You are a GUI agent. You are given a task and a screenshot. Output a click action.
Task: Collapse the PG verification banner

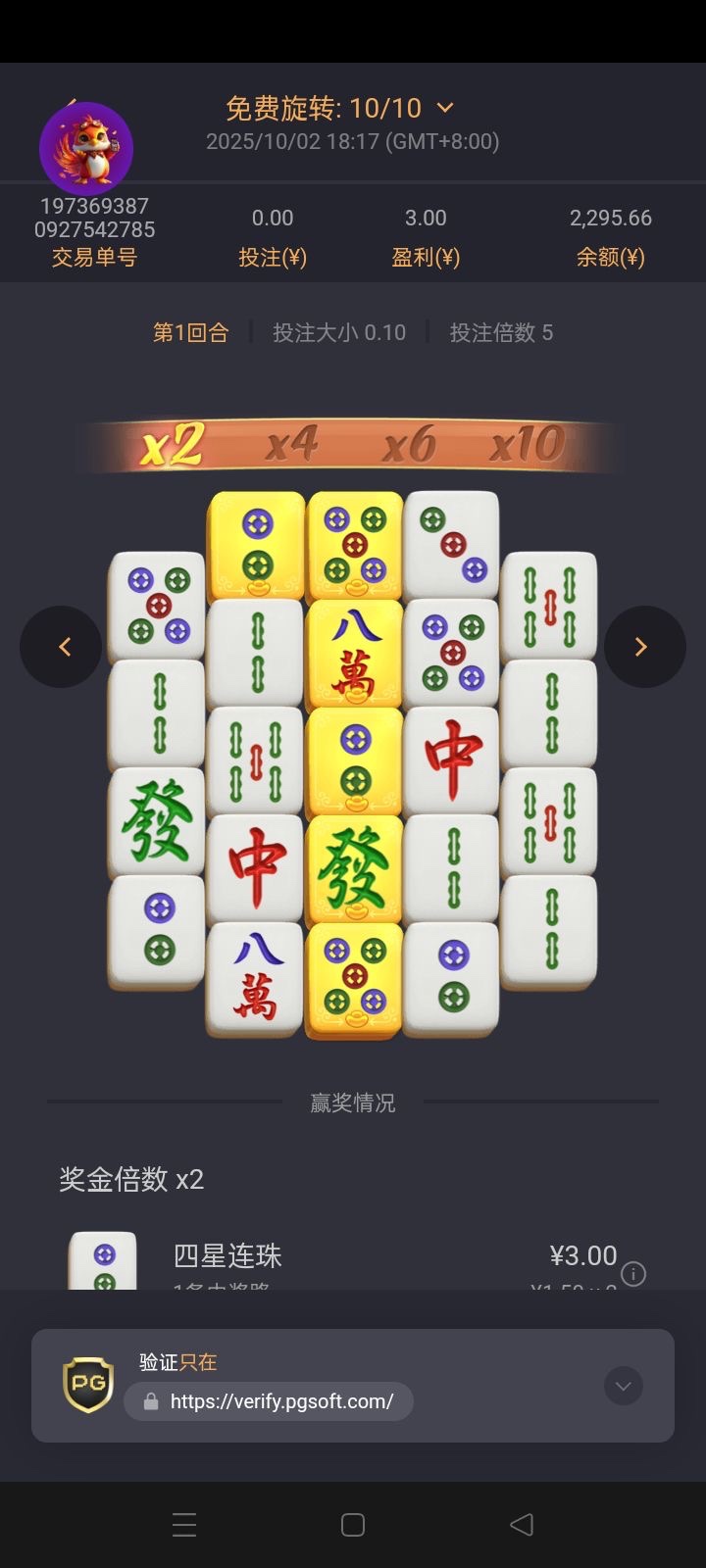pos(624,1386)
